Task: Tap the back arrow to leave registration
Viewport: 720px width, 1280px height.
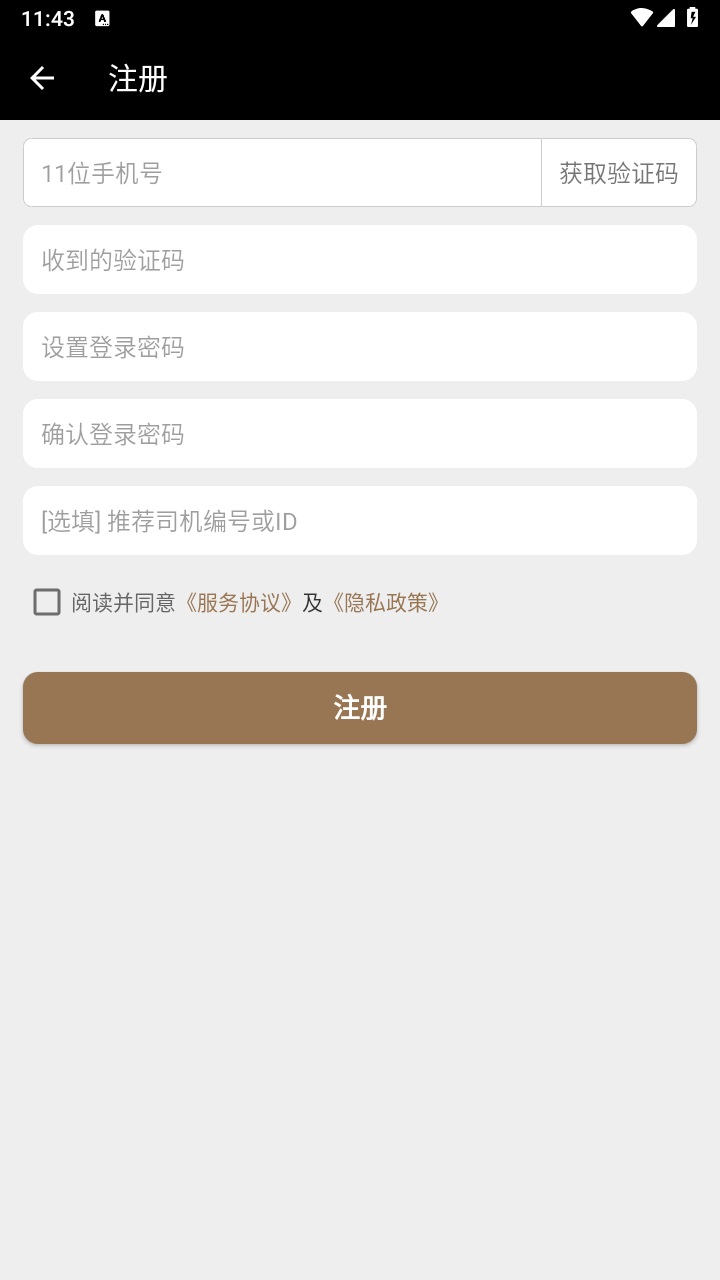Action: (x=41, y=77)
